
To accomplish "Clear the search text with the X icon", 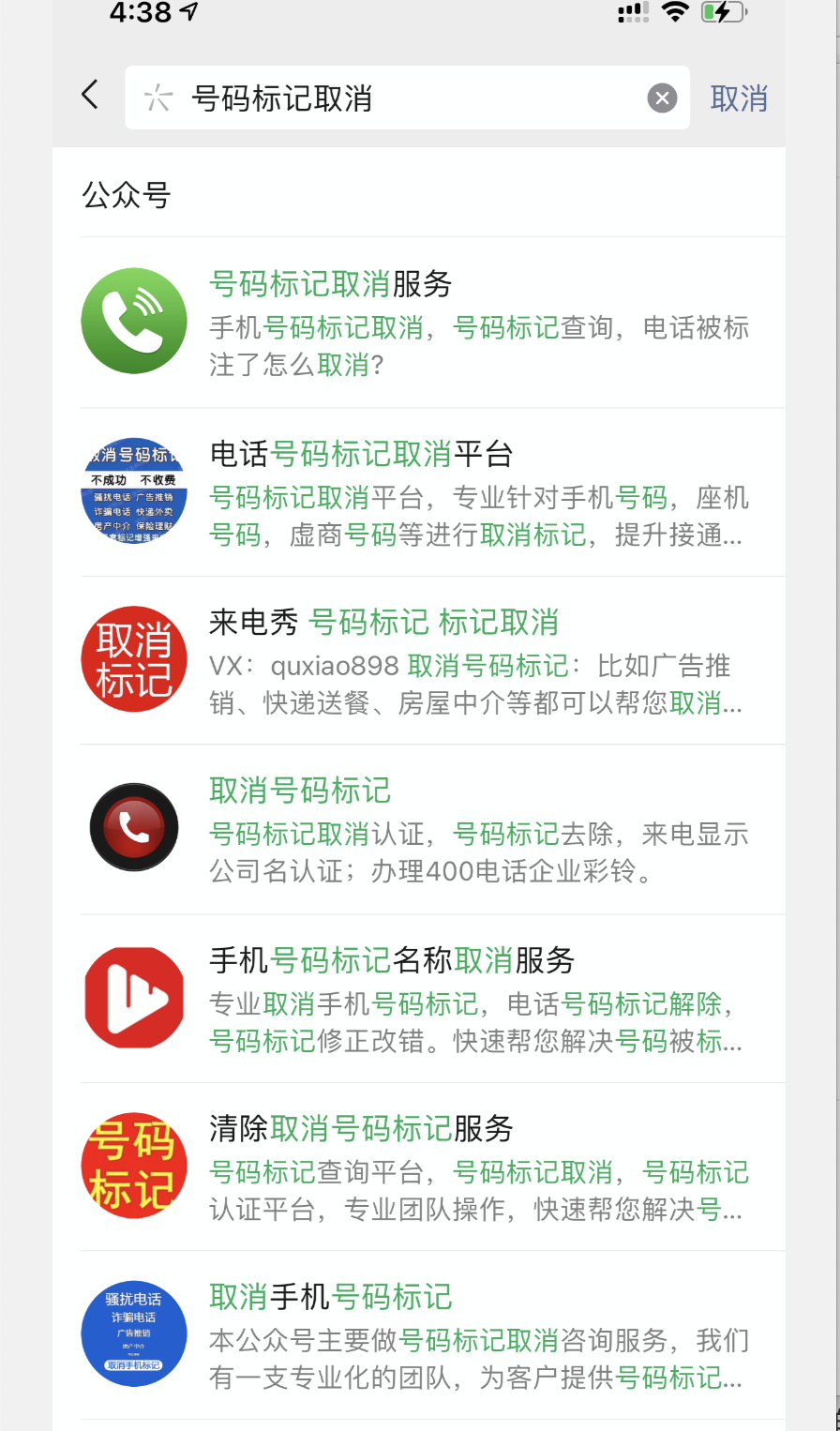I will coord(662,98).
